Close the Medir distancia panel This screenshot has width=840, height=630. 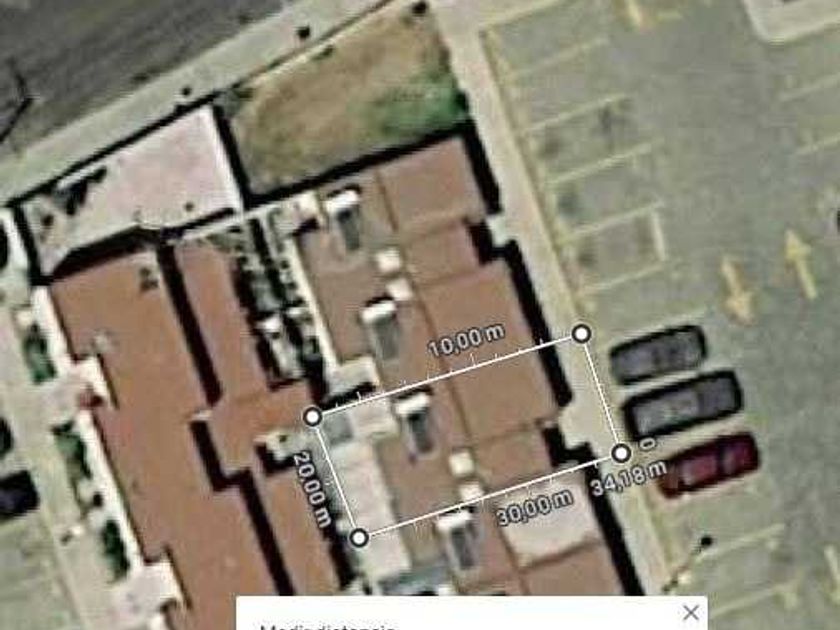(x=691, y=612)
